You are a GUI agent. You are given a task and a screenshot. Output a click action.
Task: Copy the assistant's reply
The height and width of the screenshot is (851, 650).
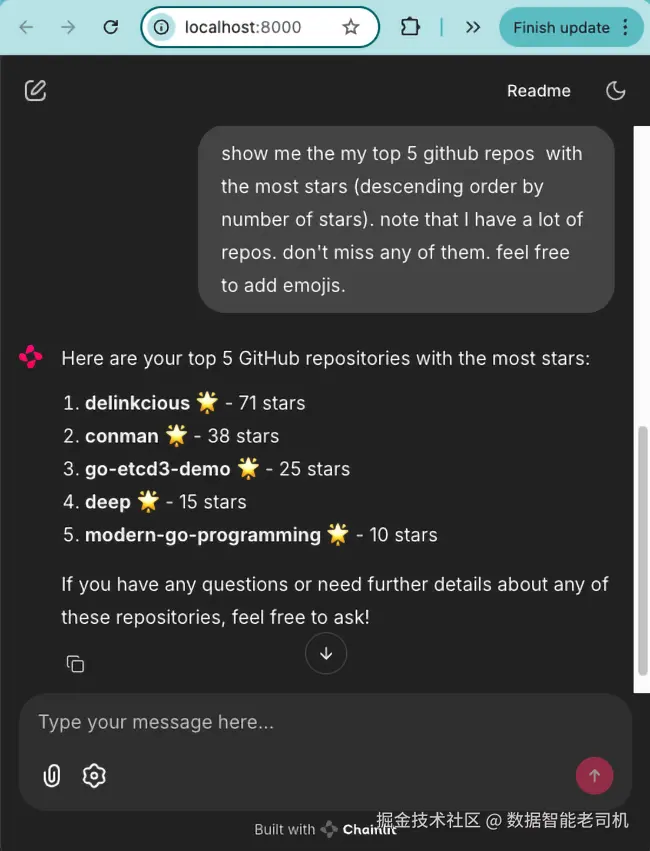point(75,664)
